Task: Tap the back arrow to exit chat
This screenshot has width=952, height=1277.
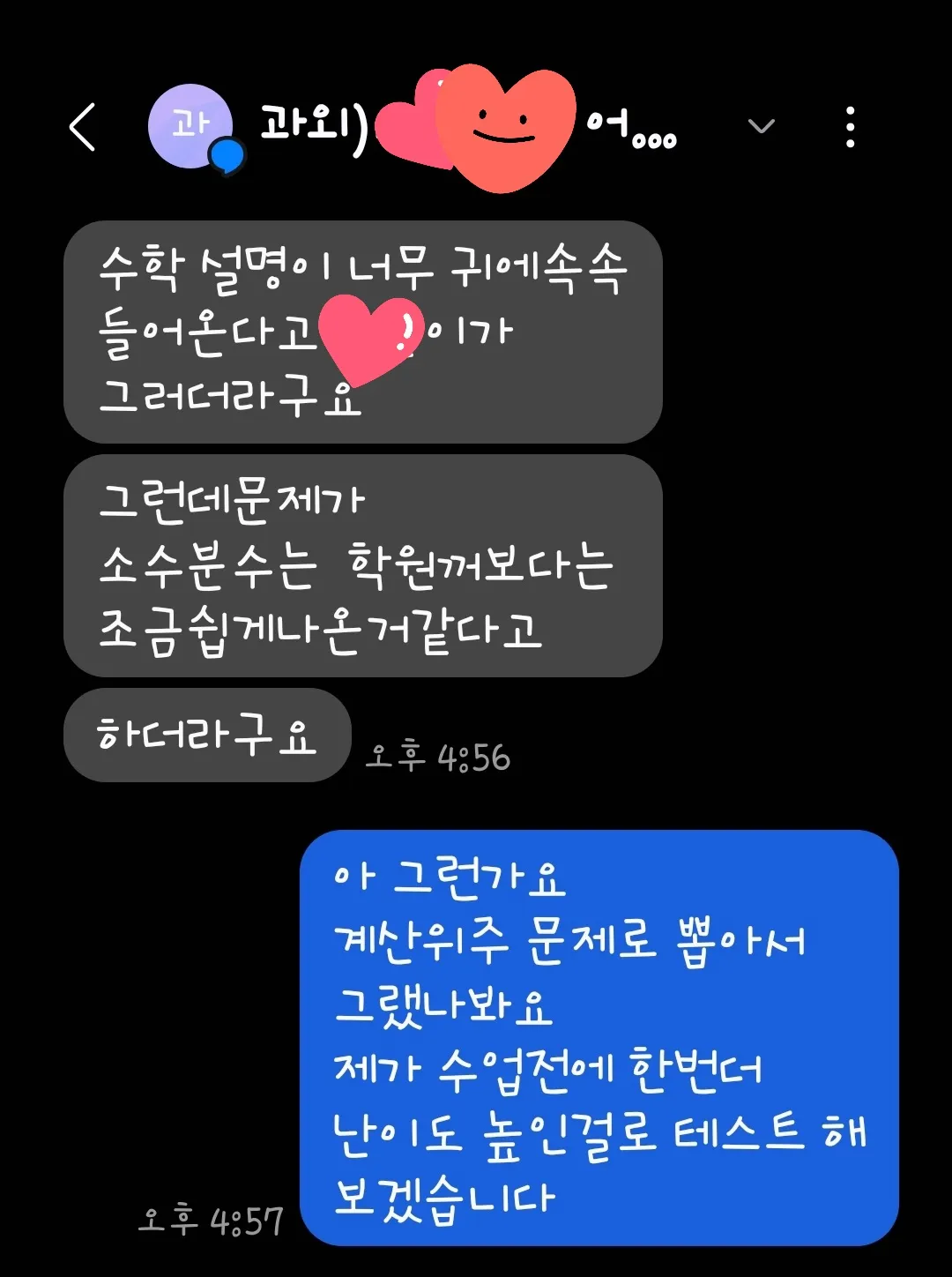Action: [82, 128]
